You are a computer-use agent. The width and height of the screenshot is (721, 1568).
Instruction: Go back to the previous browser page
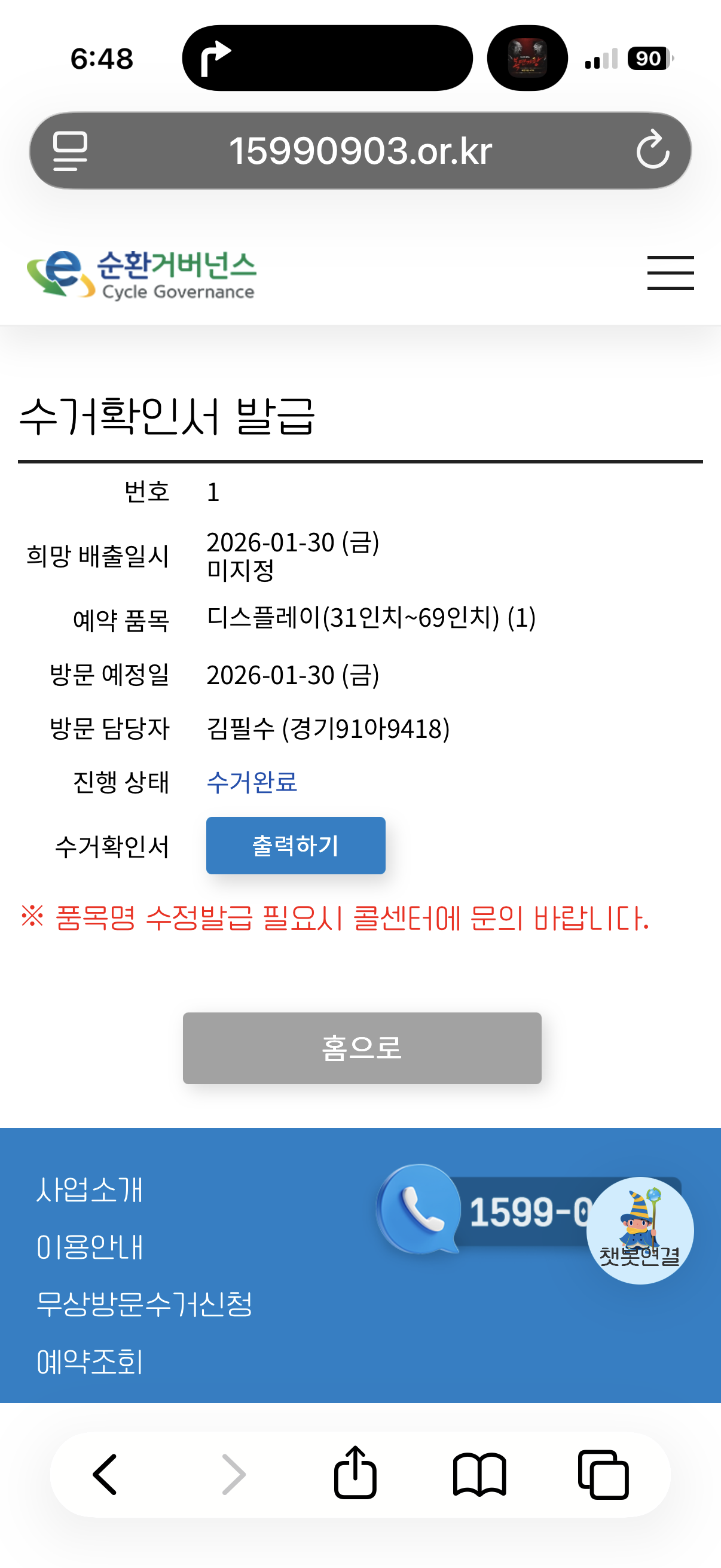(105, 1474)
